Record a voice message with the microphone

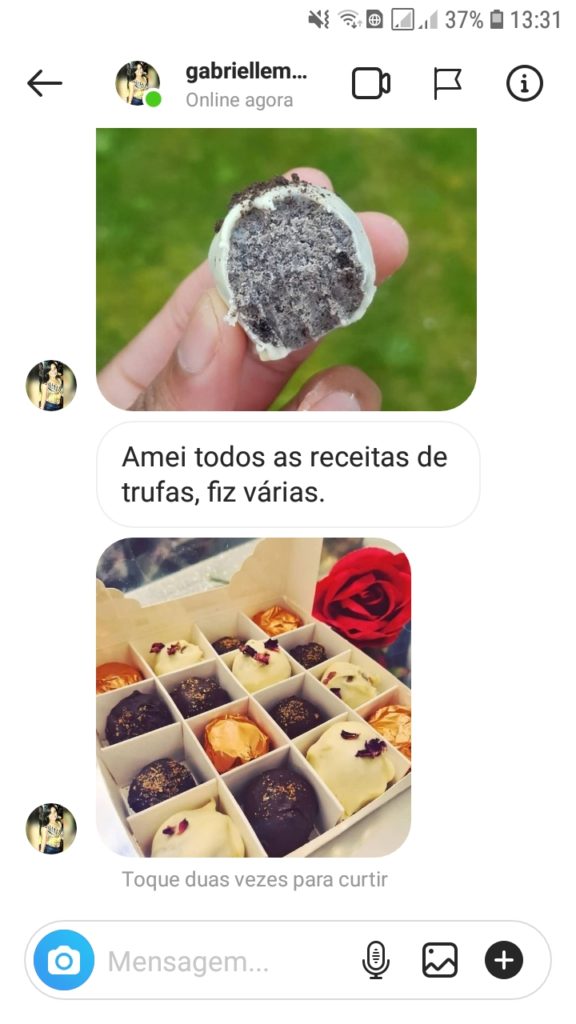coord(376,960)
